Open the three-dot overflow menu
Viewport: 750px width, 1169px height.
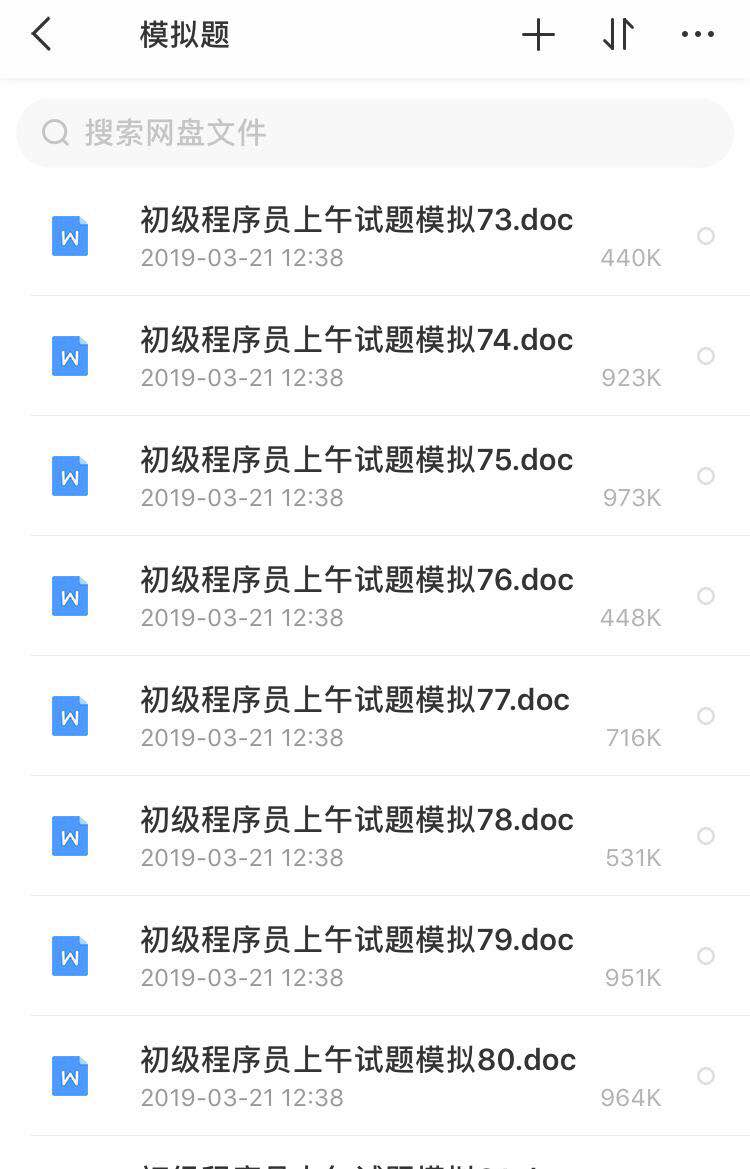(x=697, y=35)
